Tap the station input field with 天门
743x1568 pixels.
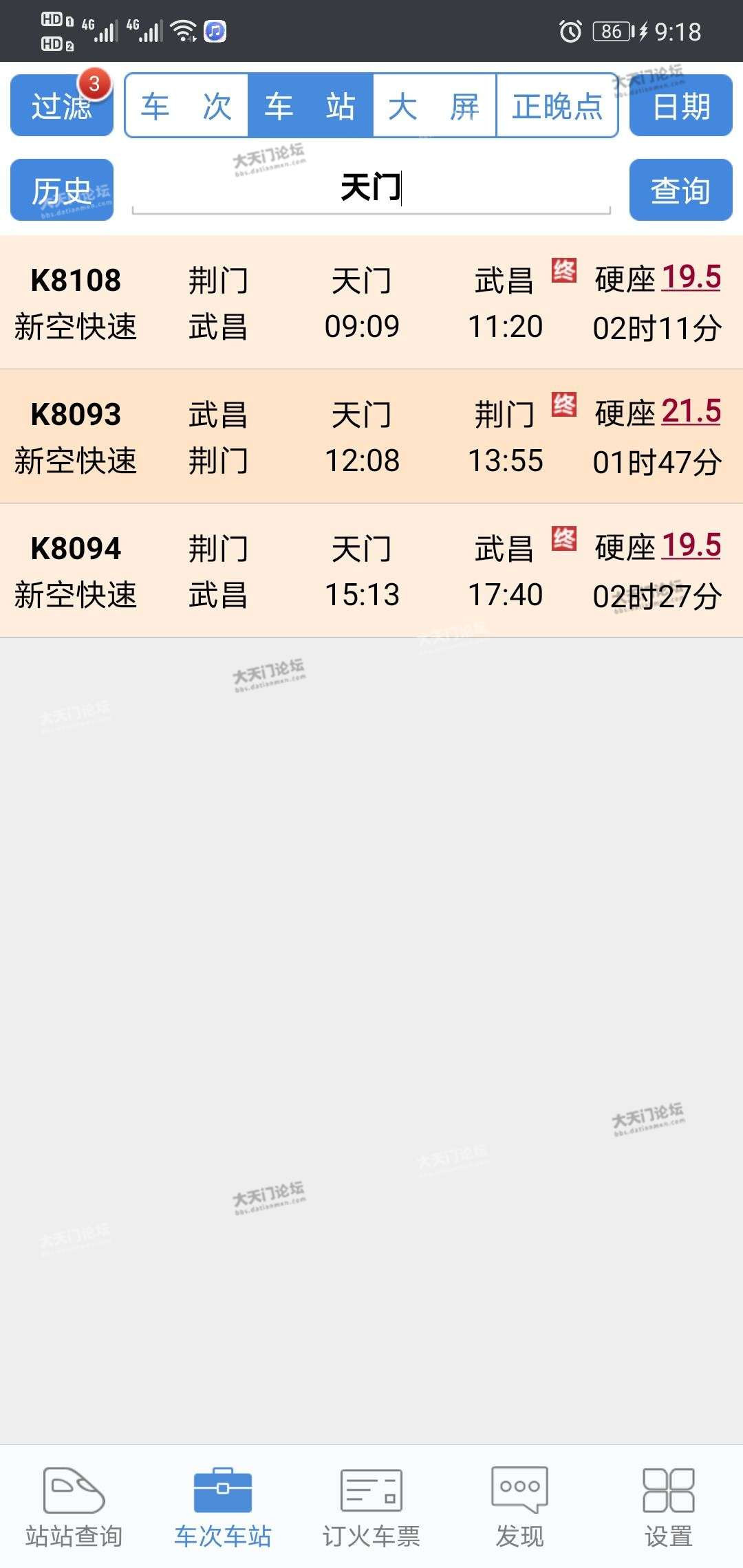tap(371, 188)
